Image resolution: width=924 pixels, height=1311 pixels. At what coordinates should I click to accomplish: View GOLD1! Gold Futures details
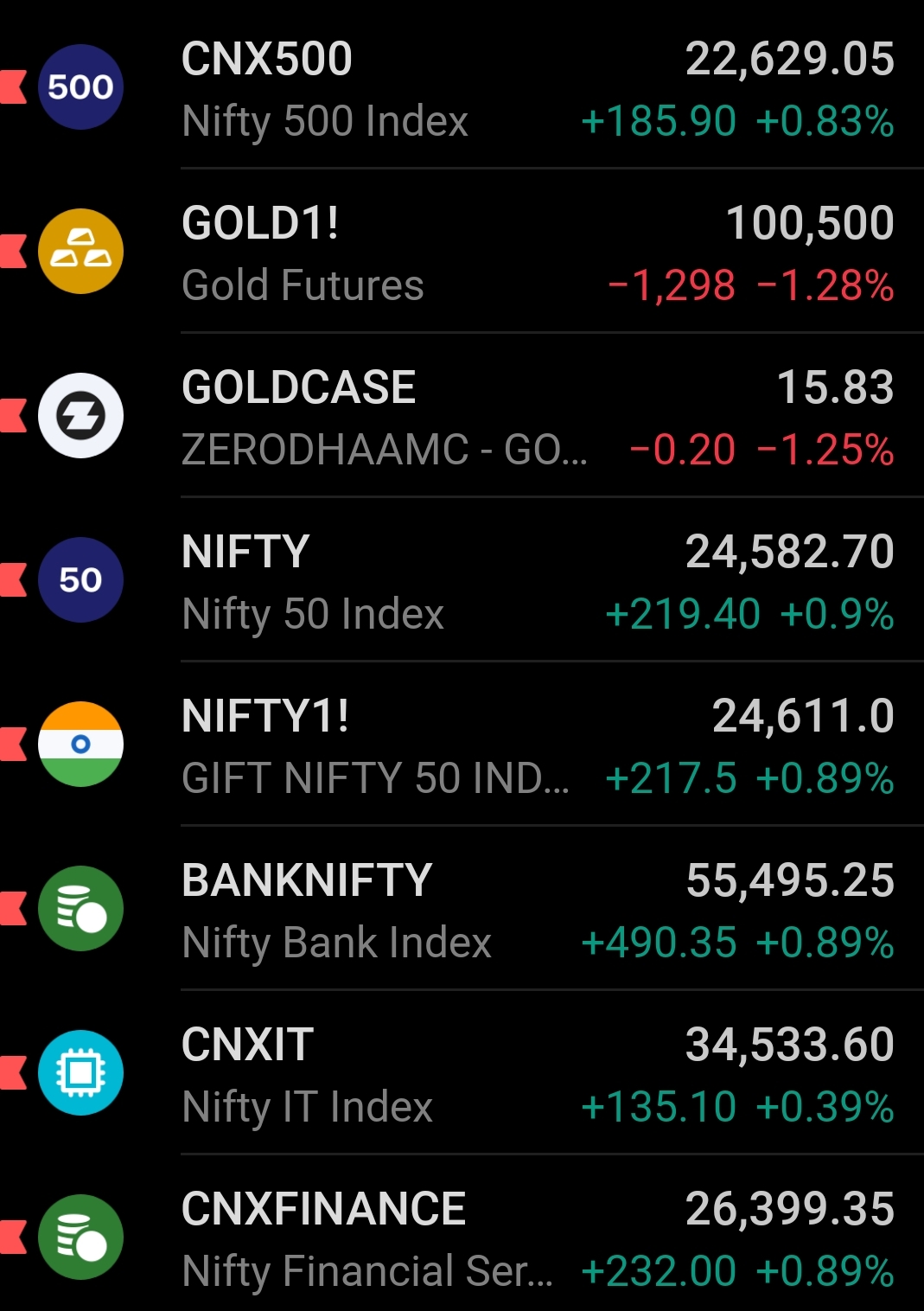coord(462,253)
